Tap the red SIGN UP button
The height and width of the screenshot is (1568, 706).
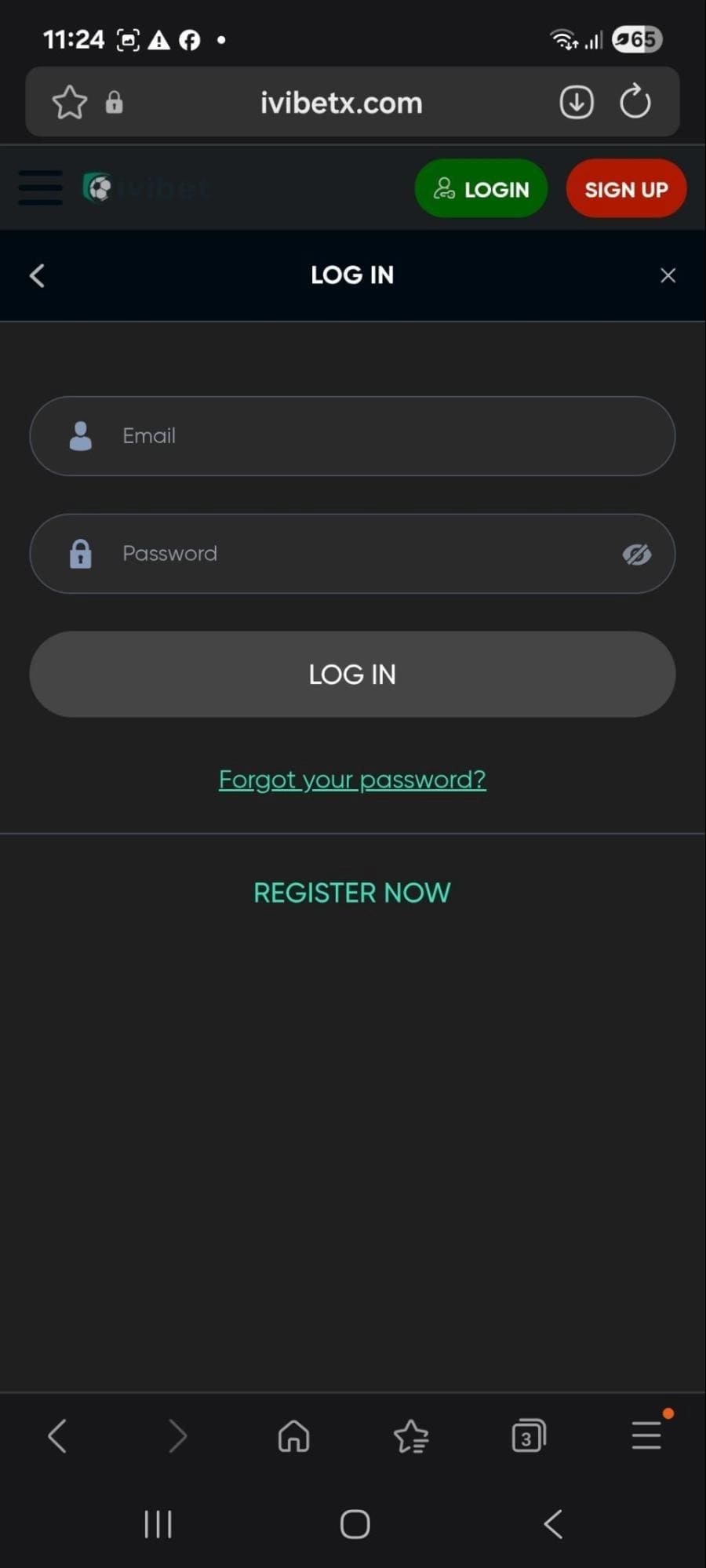625,188
